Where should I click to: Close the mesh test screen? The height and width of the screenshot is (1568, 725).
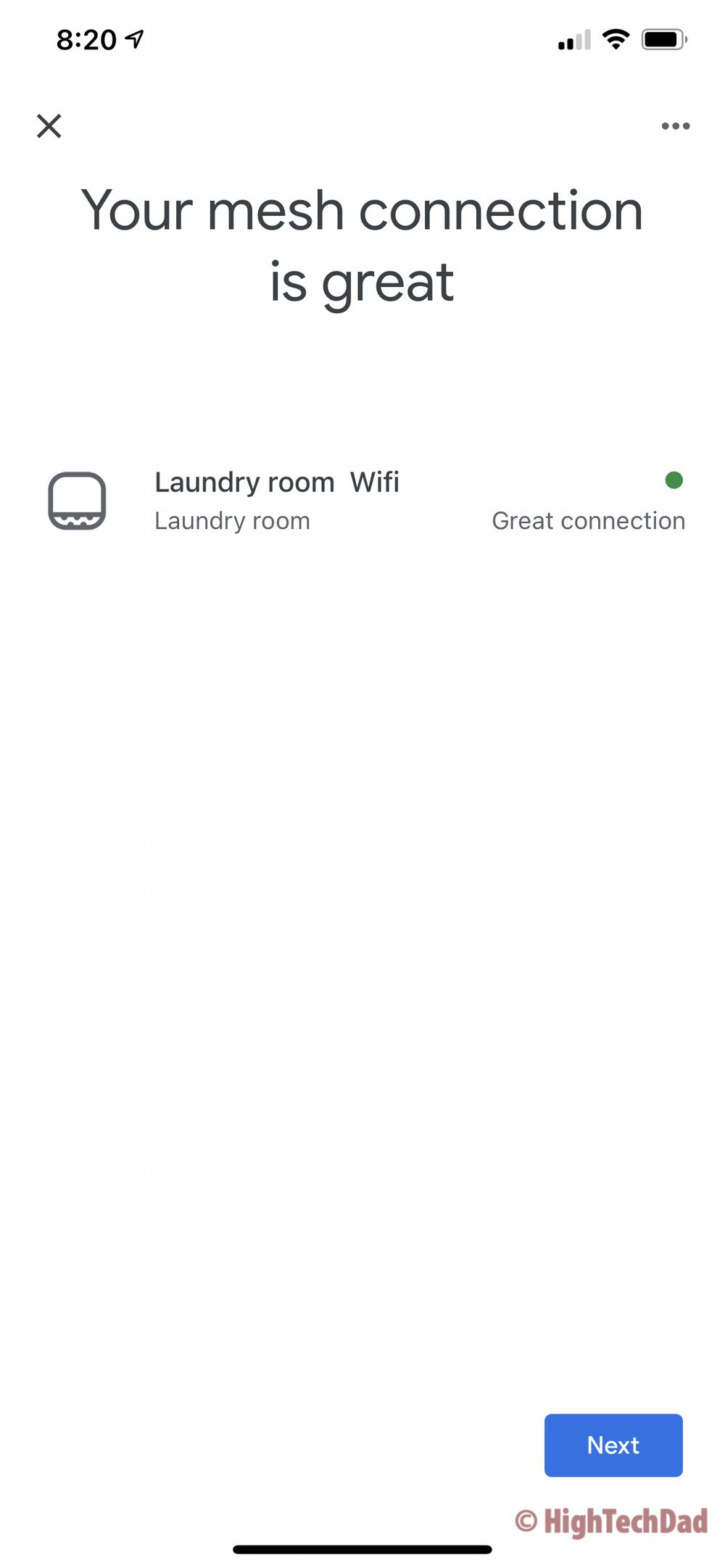coord(49,126)
